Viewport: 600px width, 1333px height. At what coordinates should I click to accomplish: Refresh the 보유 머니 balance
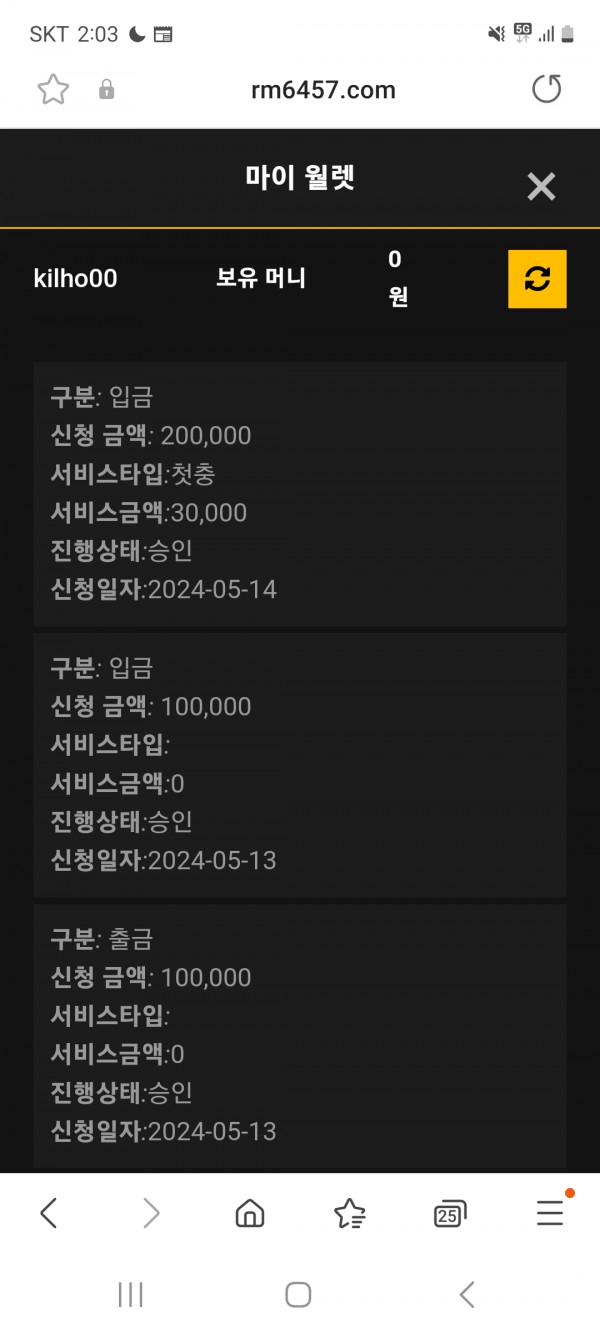537,279
